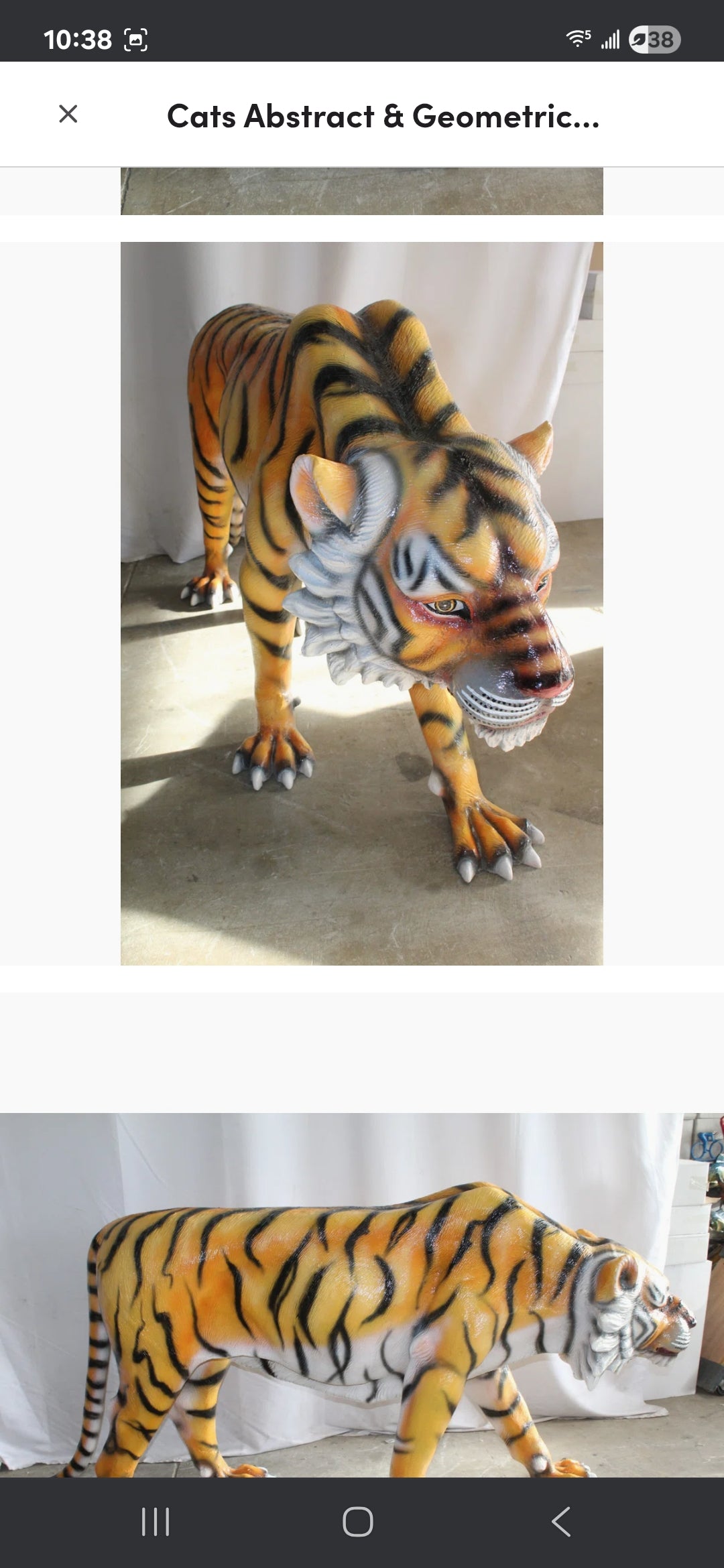
Task: Go back using the system back button
Action: pyautogui.click(x=560, y=1521)
